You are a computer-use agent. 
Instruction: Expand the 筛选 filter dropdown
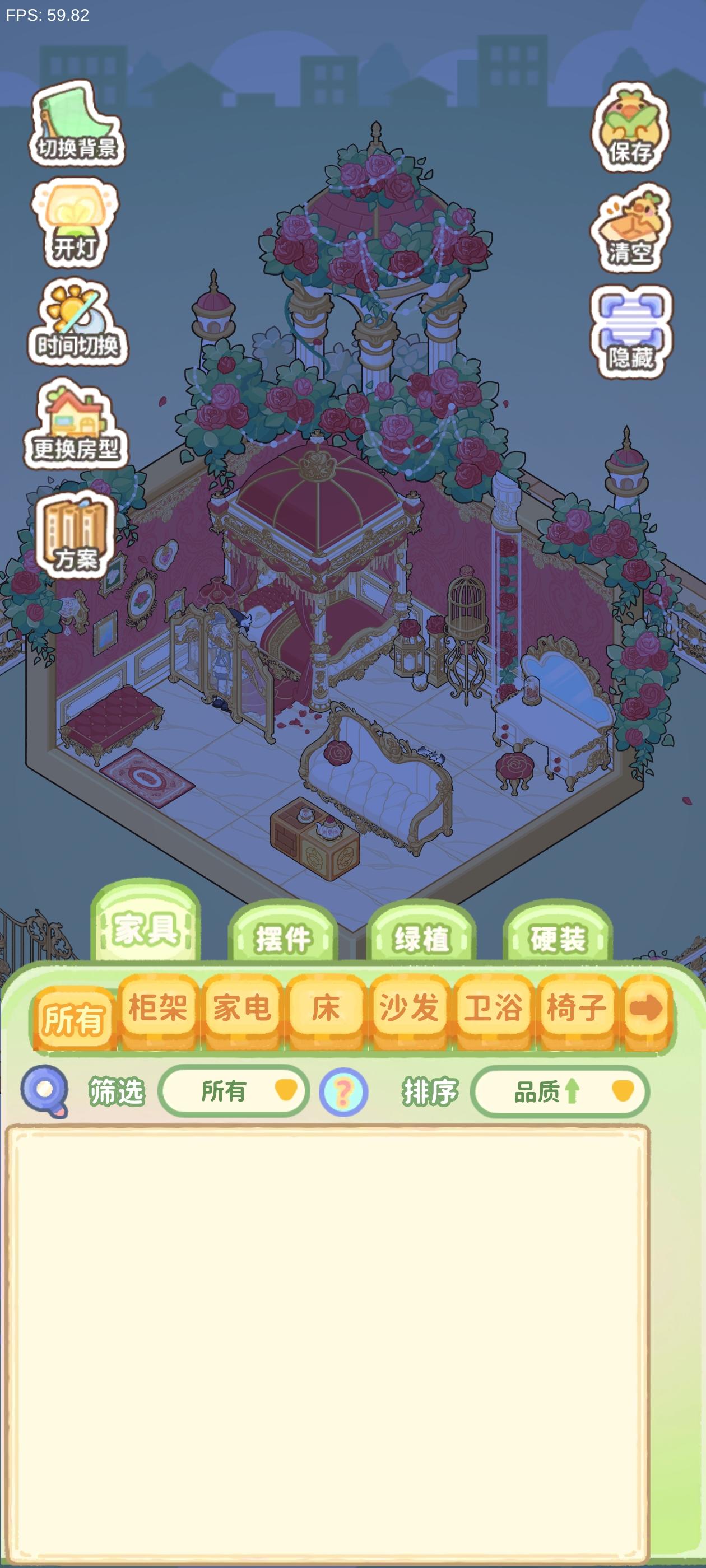234,1091
